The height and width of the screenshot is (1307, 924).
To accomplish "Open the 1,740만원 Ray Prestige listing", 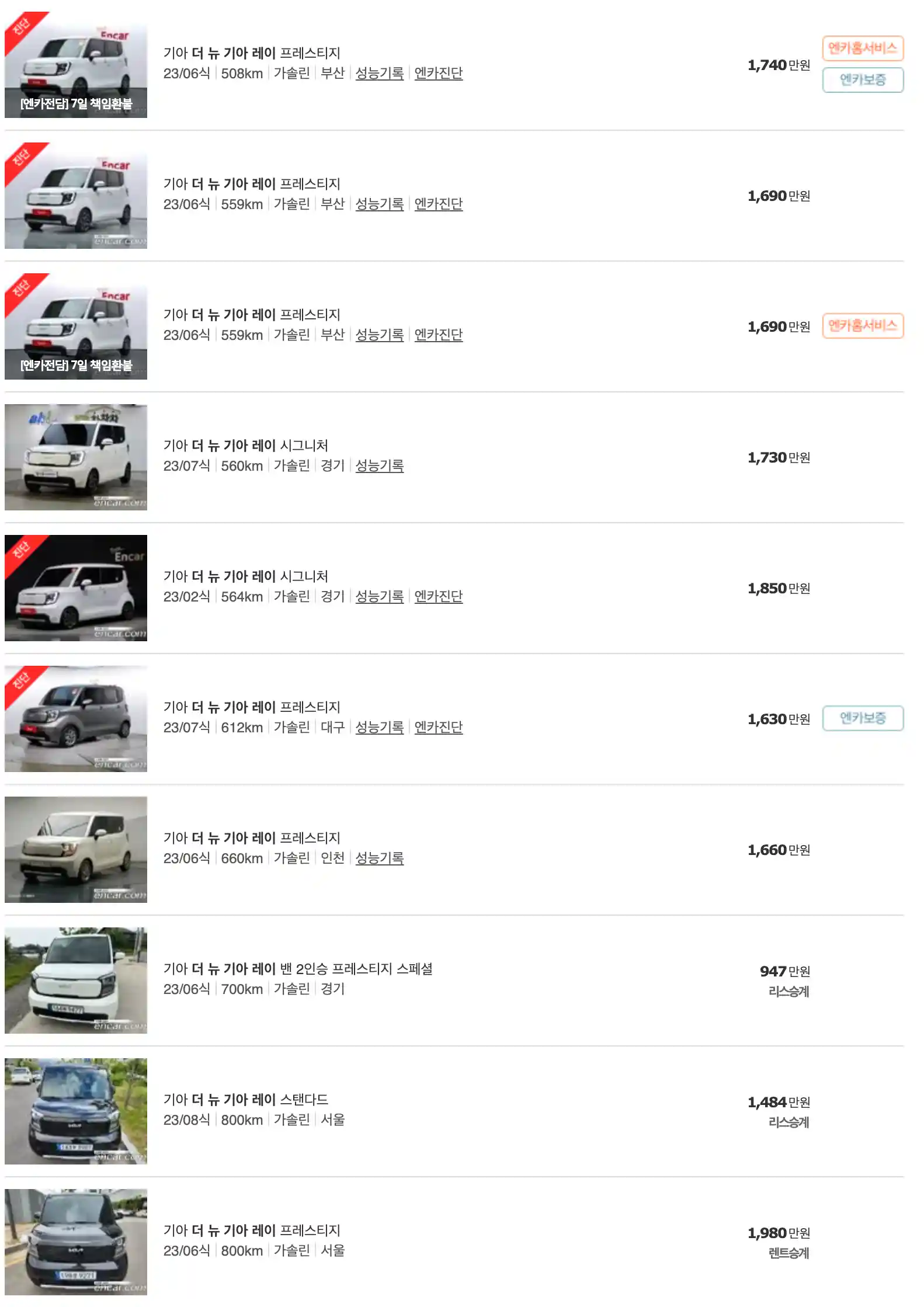I will click(x=252, y=53).
